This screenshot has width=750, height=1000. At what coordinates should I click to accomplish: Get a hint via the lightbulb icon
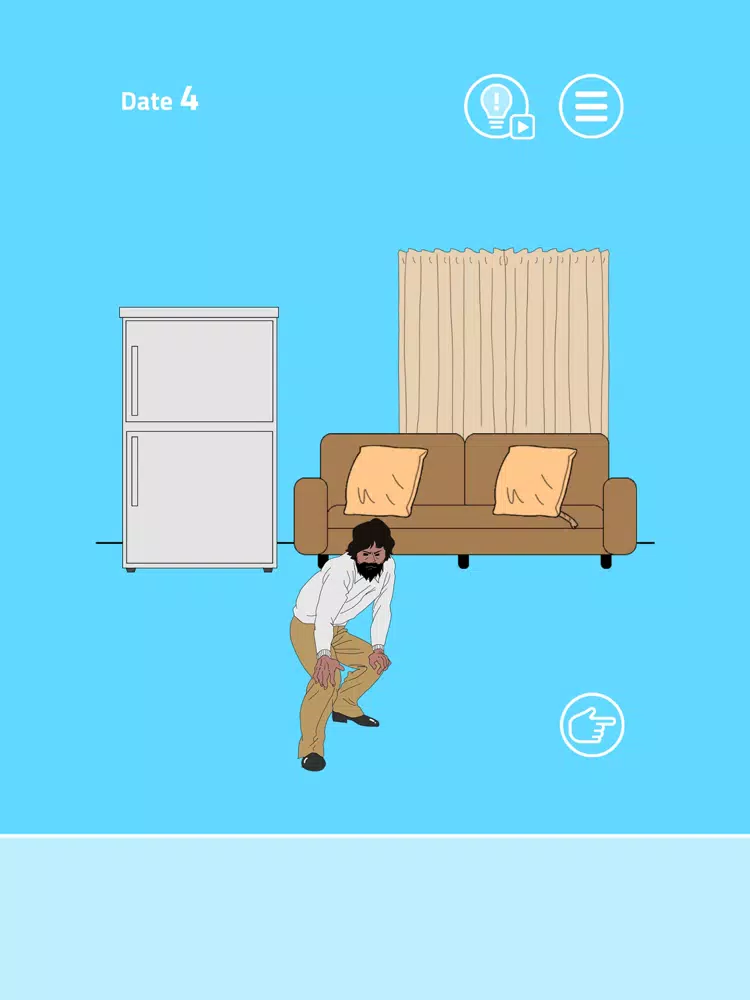point(497,105)
